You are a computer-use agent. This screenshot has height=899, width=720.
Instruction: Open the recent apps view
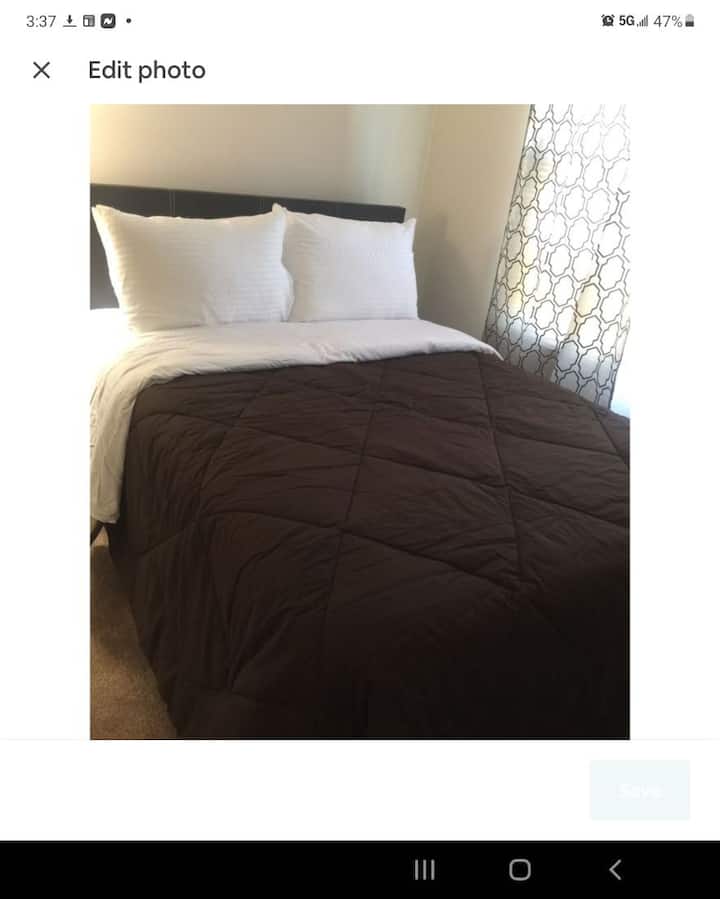pos(424,869)
